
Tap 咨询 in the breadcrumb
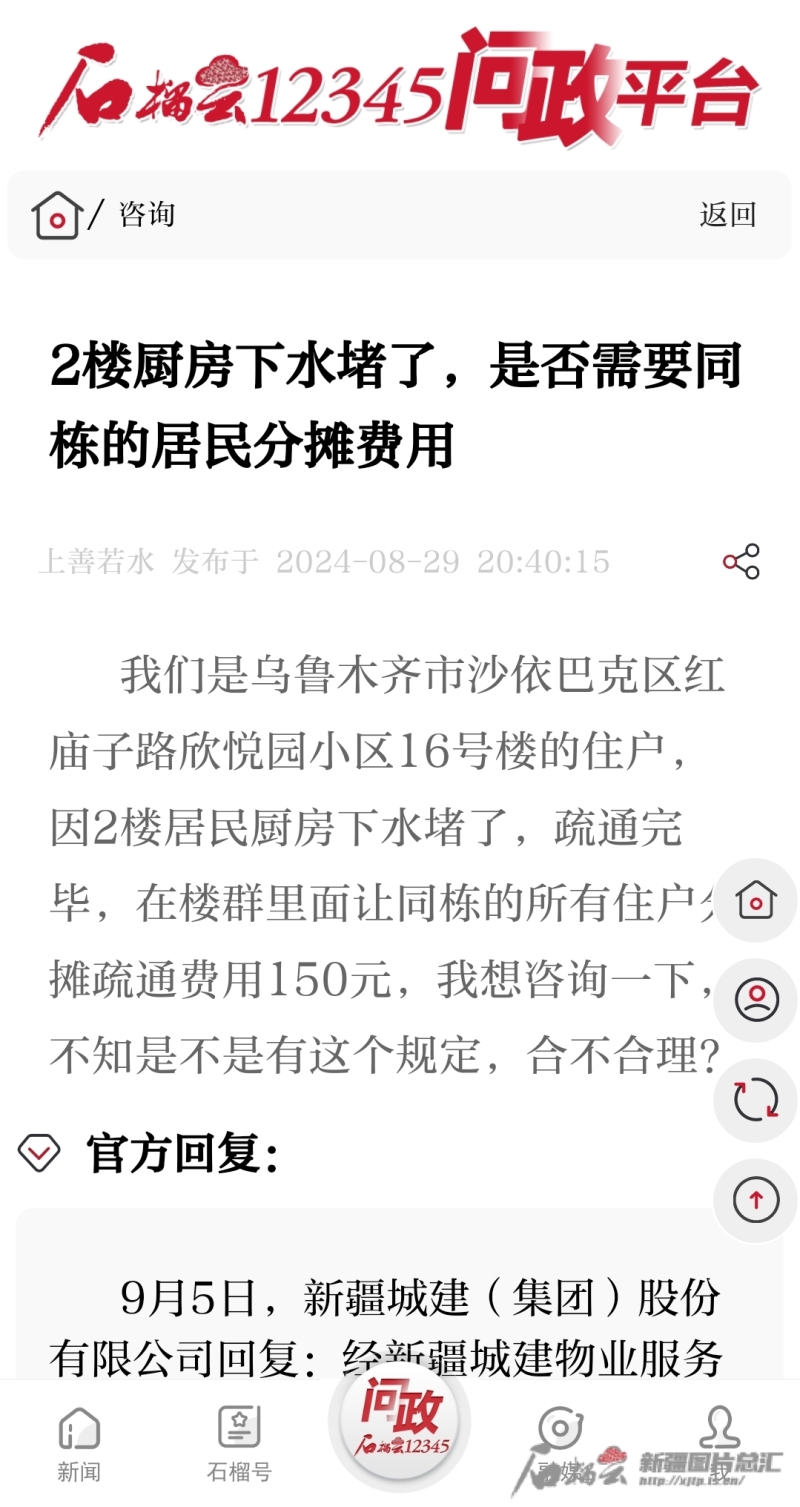coord(147,214)
